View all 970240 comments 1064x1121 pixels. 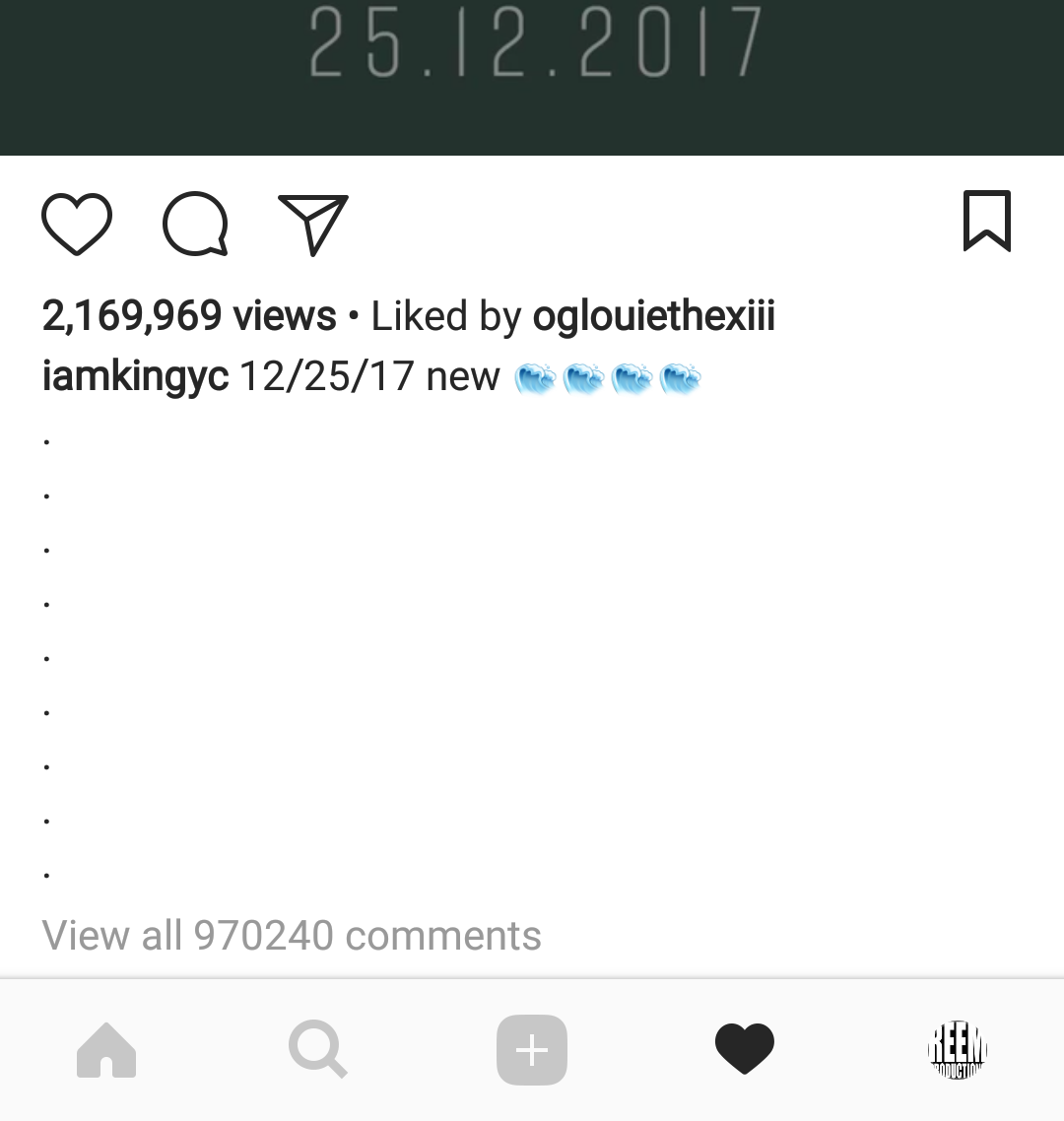click(x=292, y=935)
